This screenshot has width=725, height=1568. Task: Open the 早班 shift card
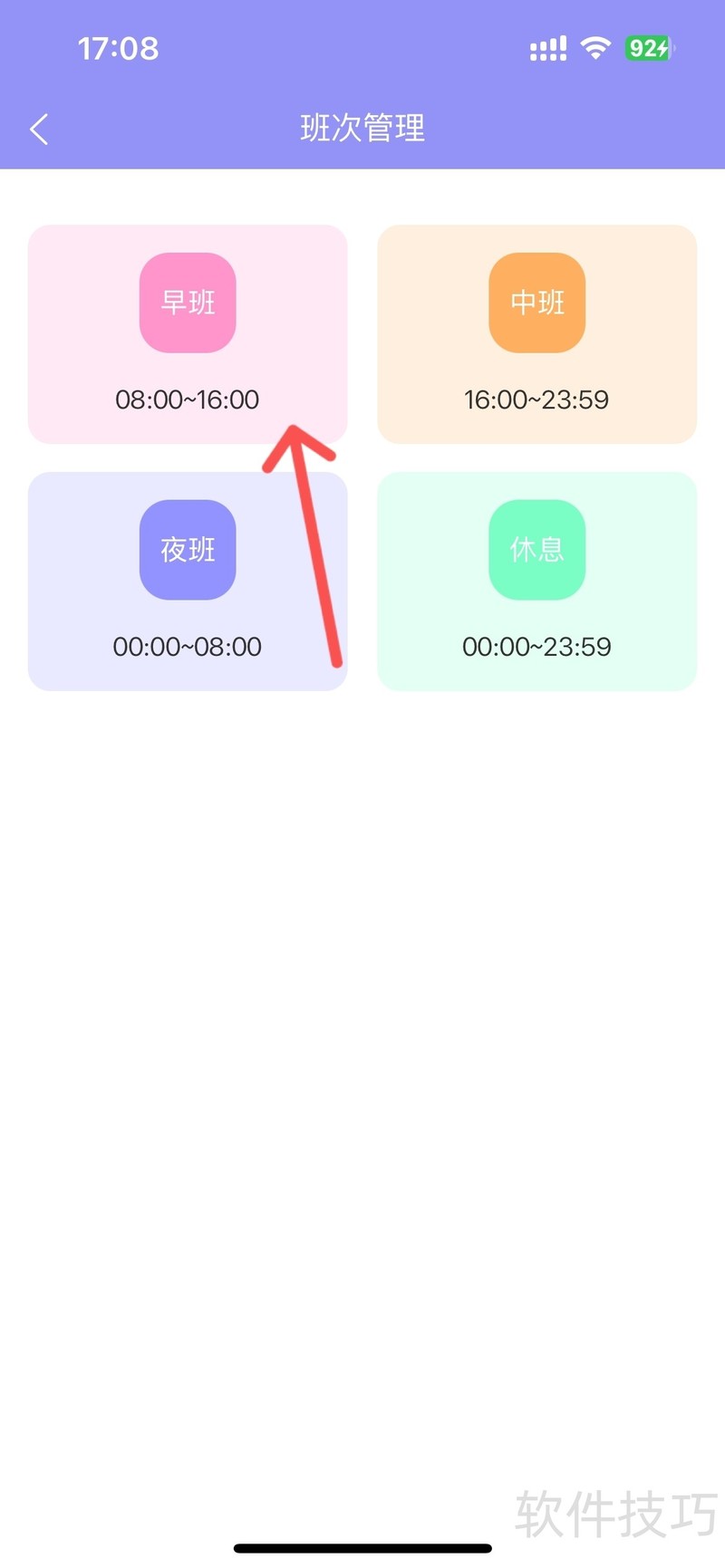point(188,333)
